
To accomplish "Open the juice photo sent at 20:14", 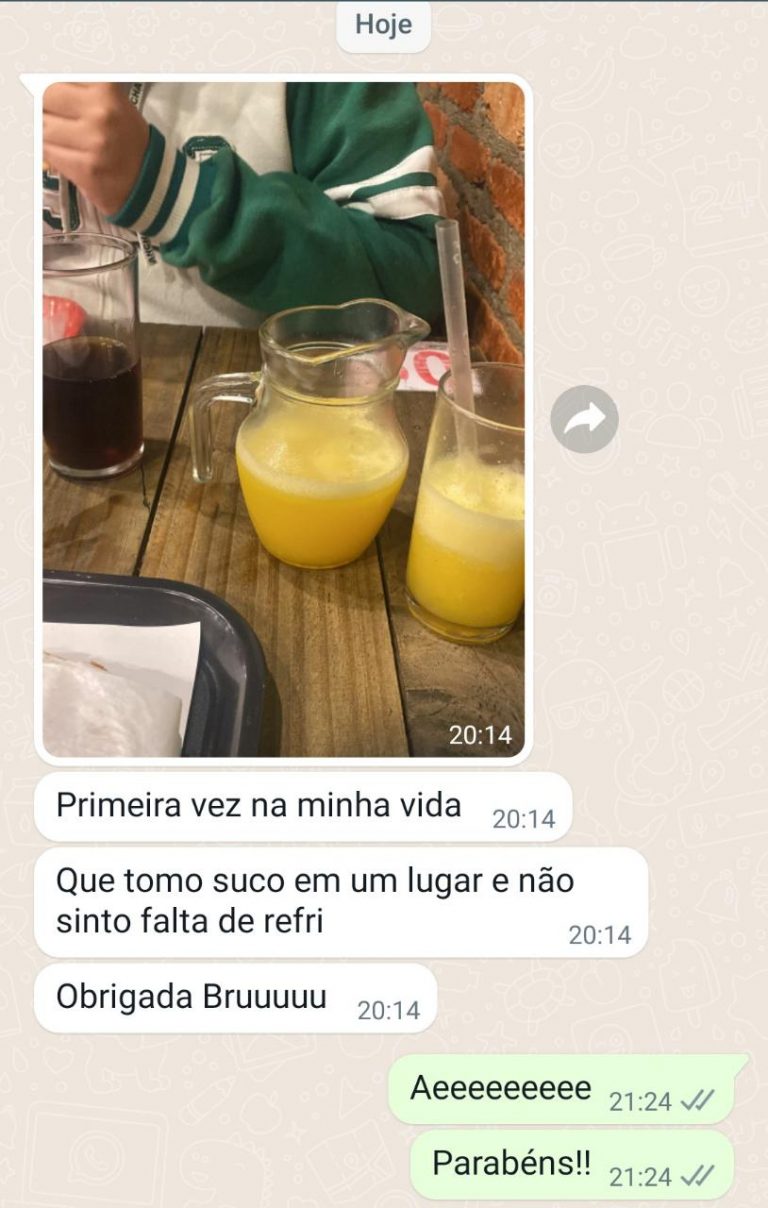I will (x=283, y=419).
